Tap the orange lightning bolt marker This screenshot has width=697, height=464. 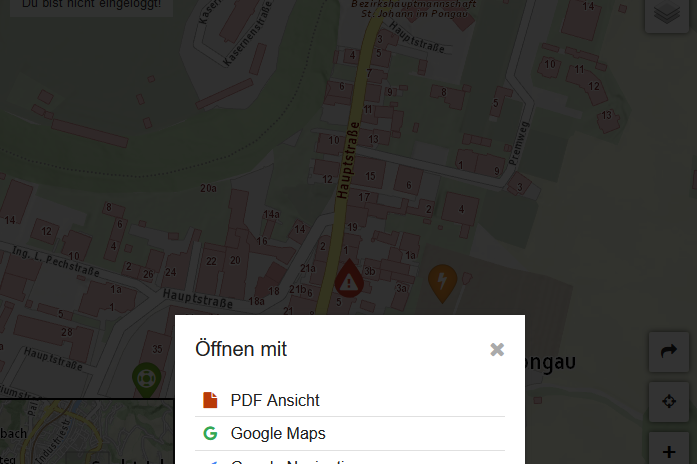tap(441, 280)
